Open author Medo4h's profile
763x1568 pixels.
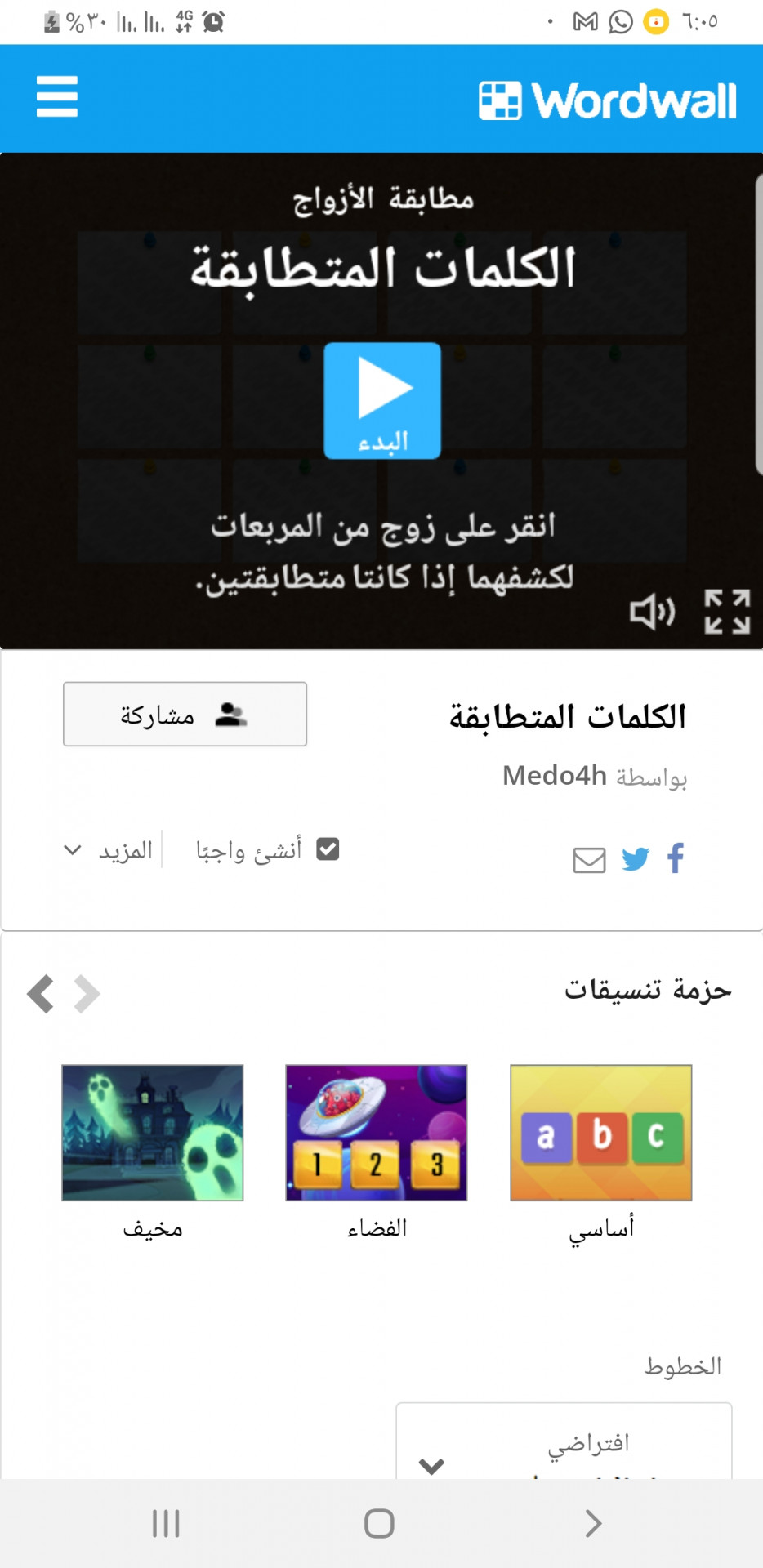pos(554,776)
